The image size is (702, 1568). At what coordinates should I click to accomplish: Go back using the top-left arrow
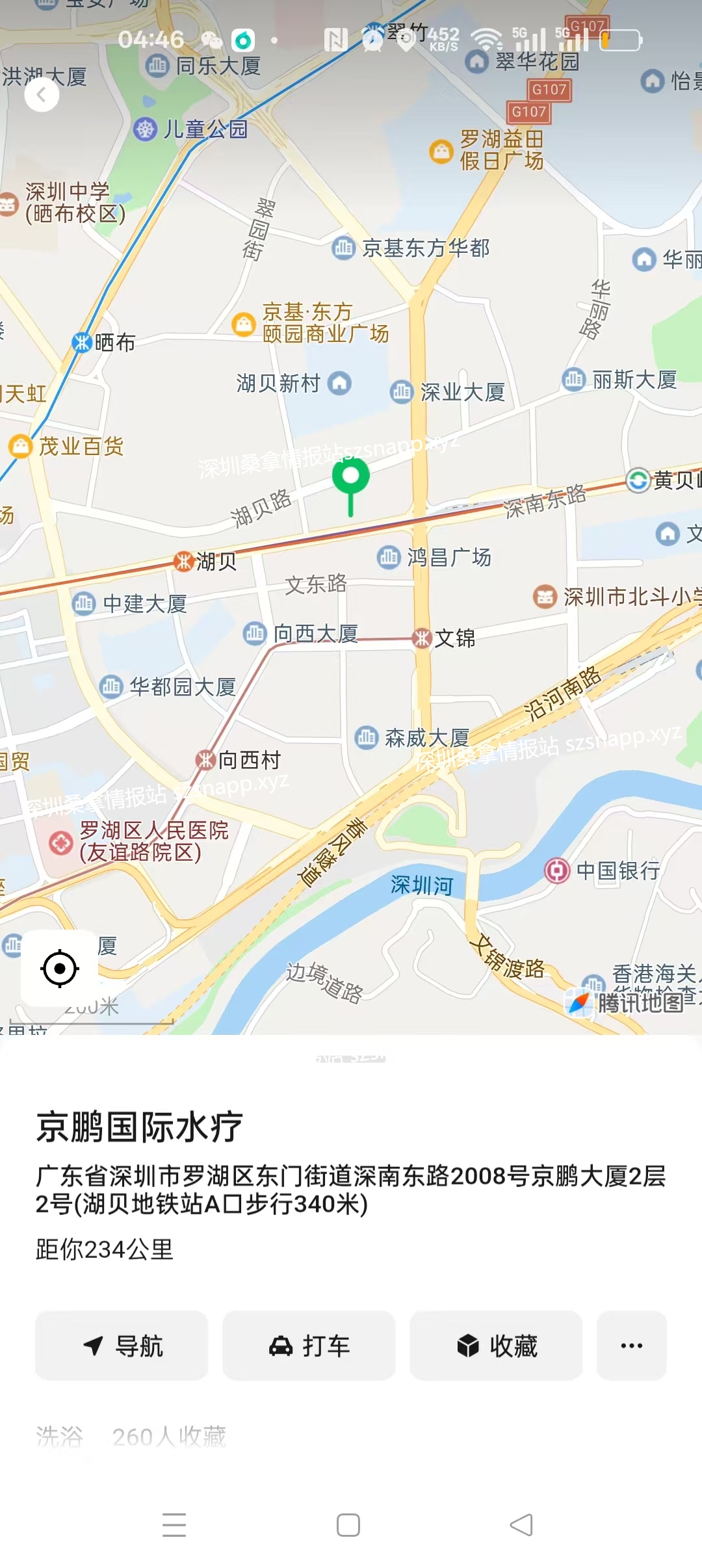click(42, 95)
